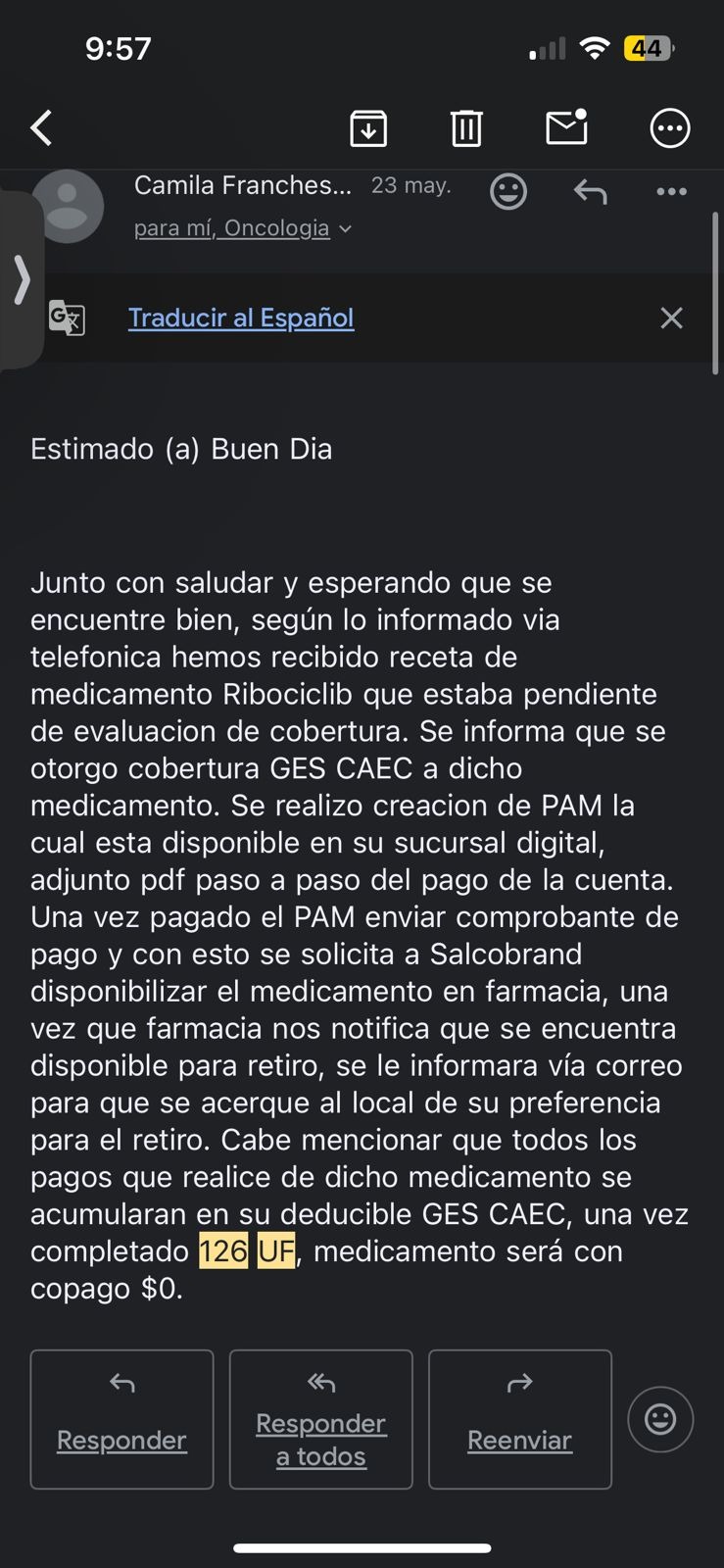The image size is (724, 1568).
Task: Delete this email with trash icon
Action: [466, 128]
